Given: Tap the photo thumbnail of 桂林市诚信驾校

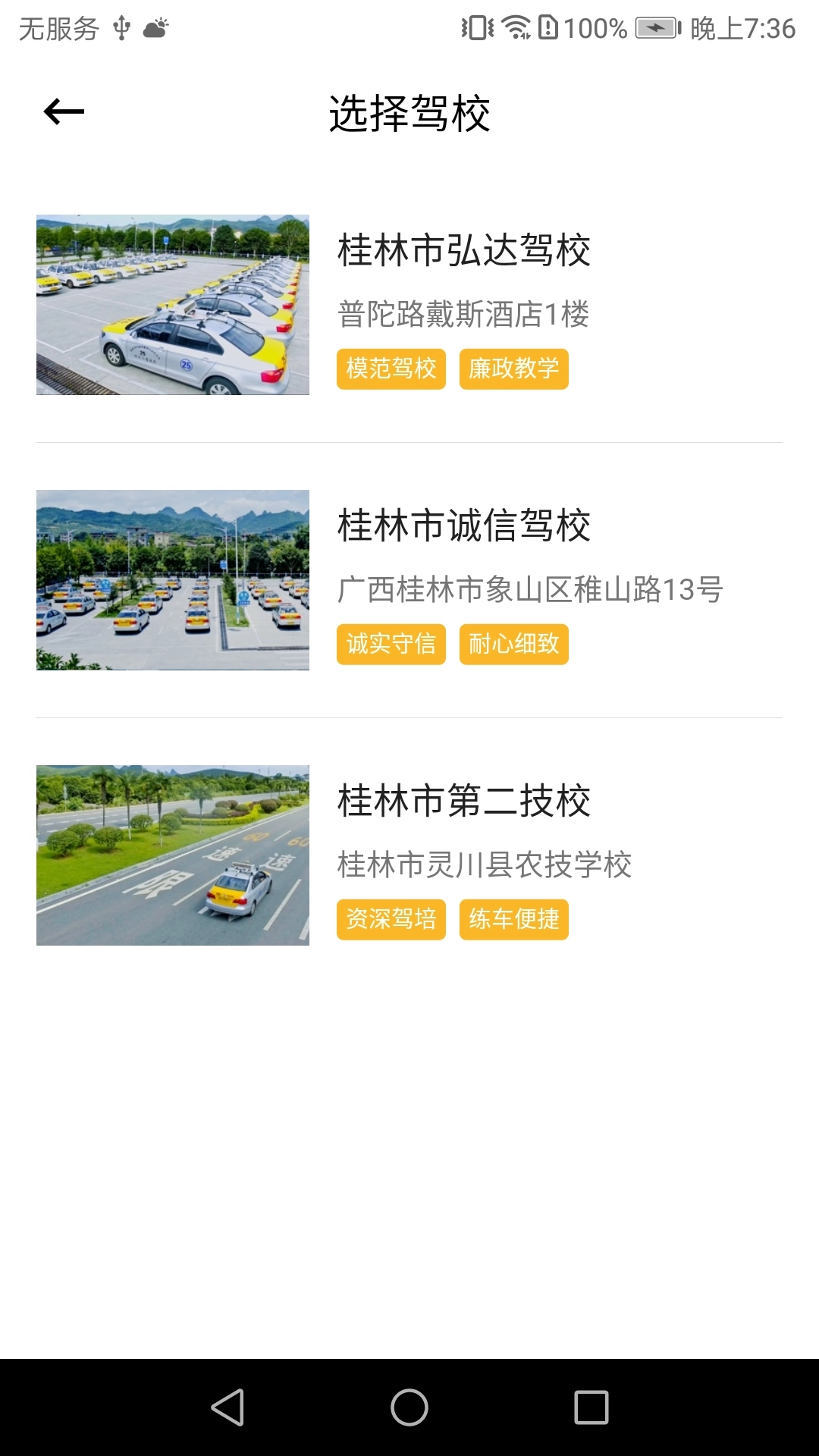Looking at the screenshot, I should point(173,580).
